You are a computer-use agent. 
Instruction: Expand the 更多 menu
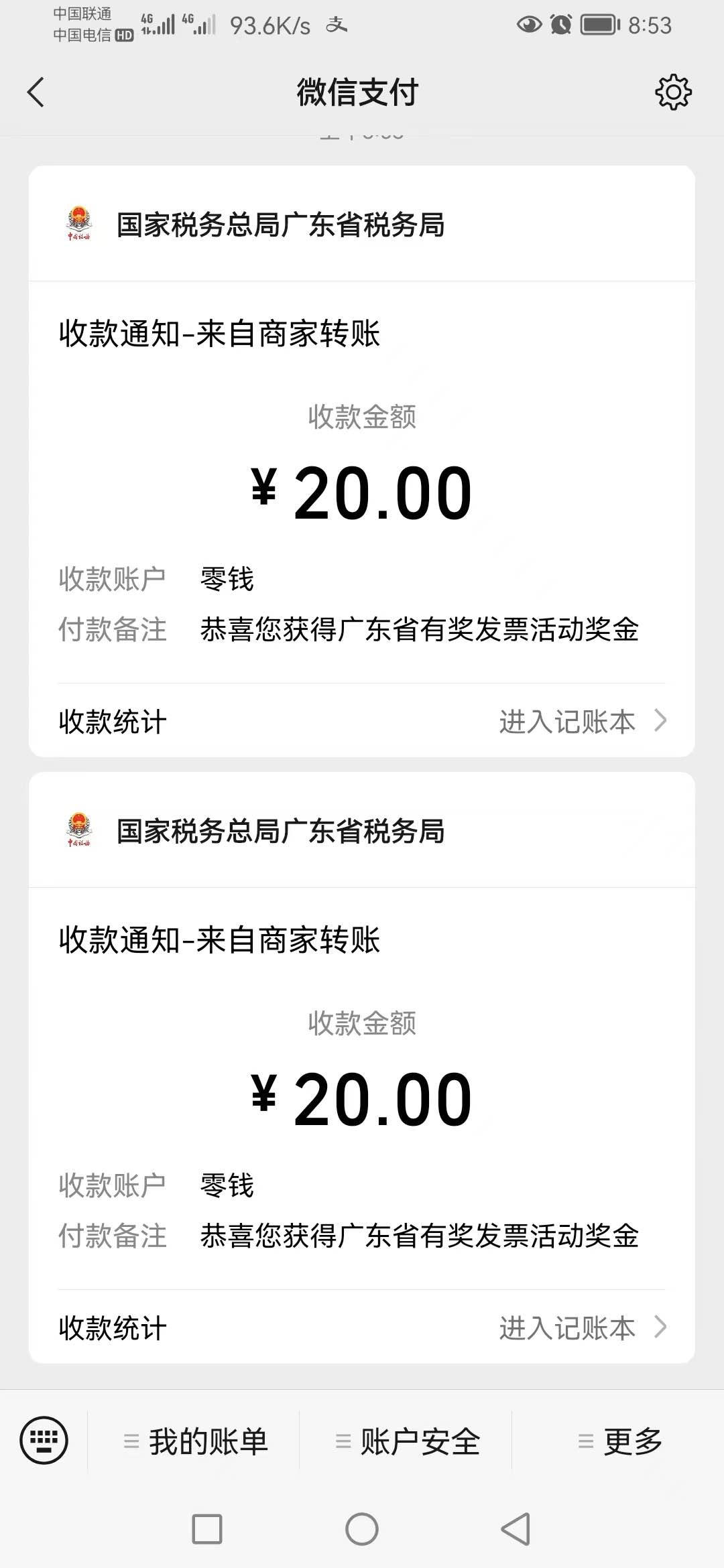(619, 1441)
